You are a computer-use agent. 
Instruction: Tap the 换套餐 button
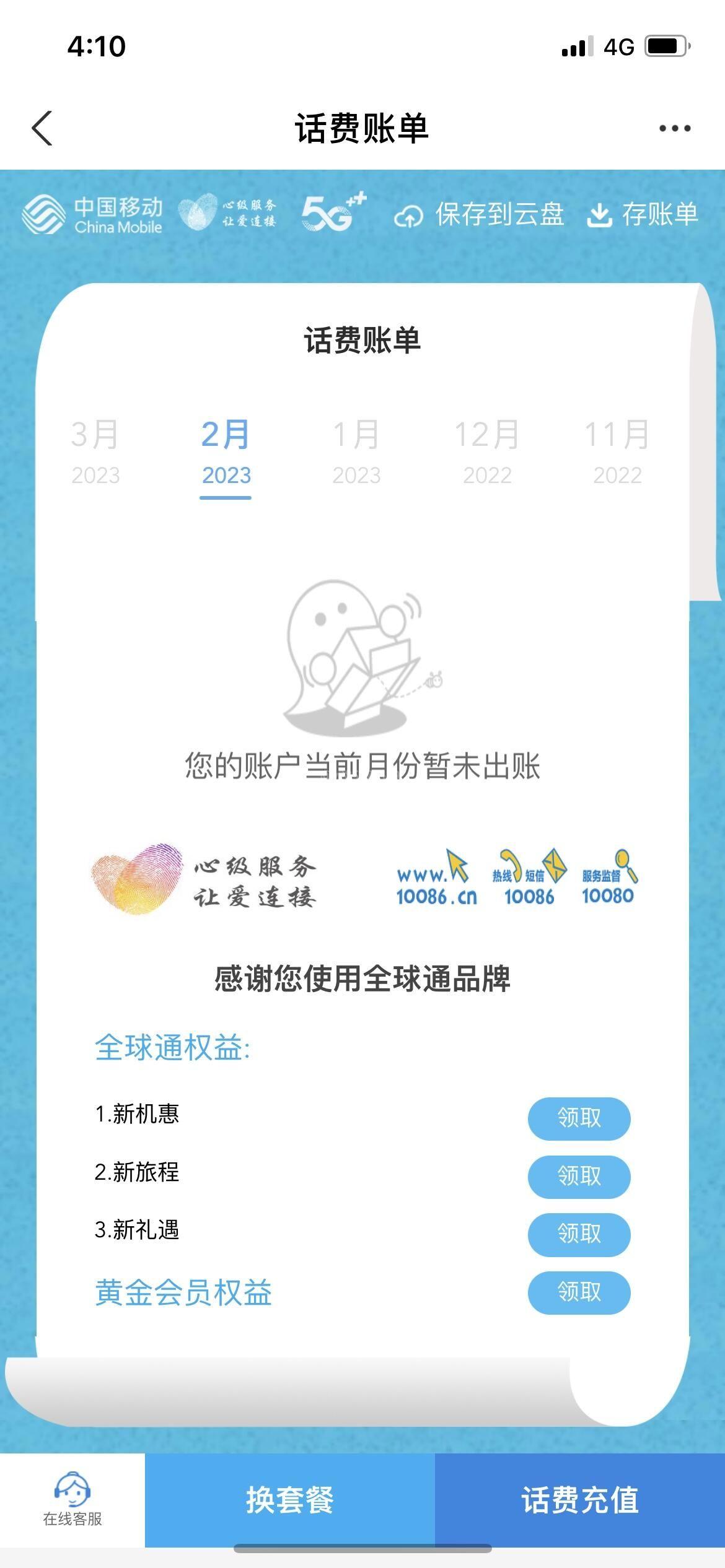coord(290,1500)
